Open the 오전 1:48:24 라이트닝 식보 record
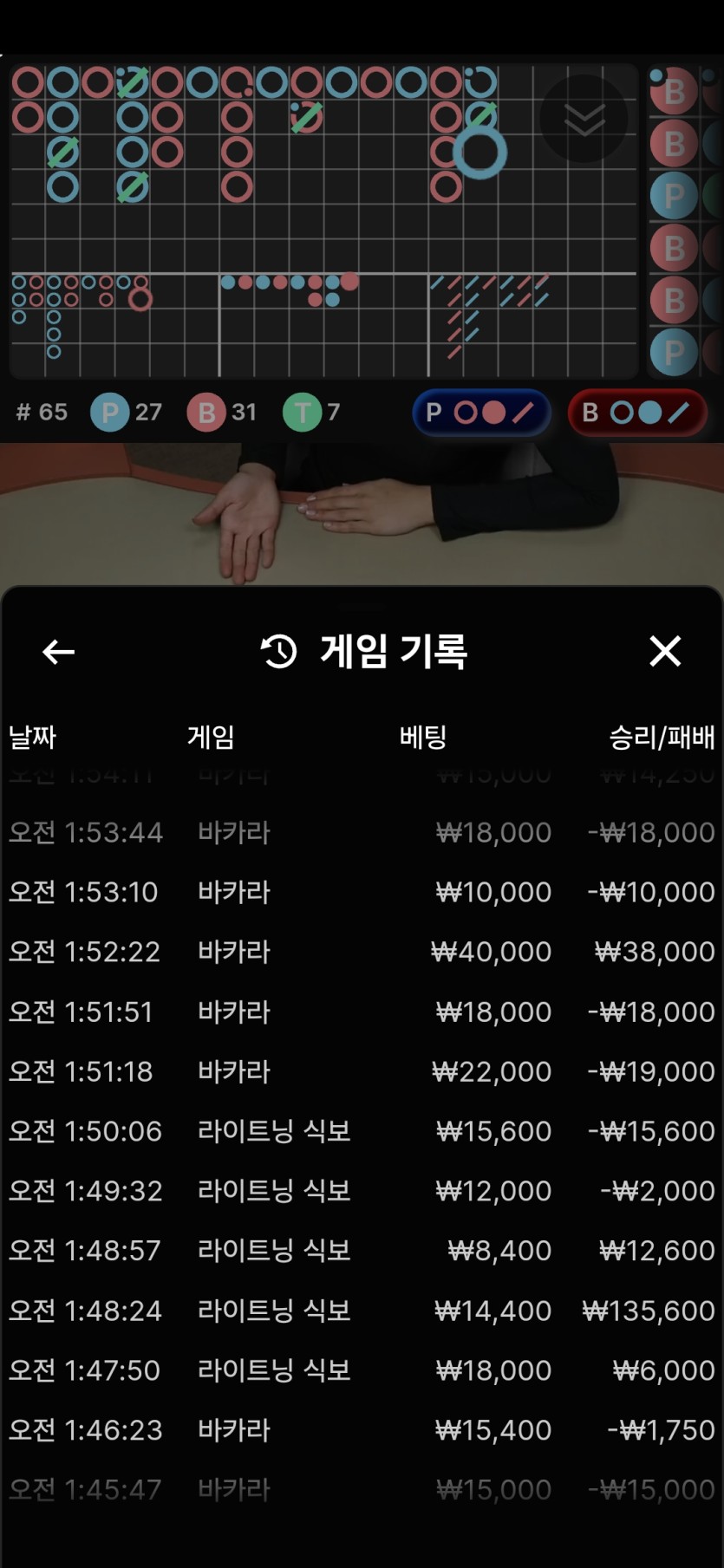 pyautogui.click(x=362, y=1311)
